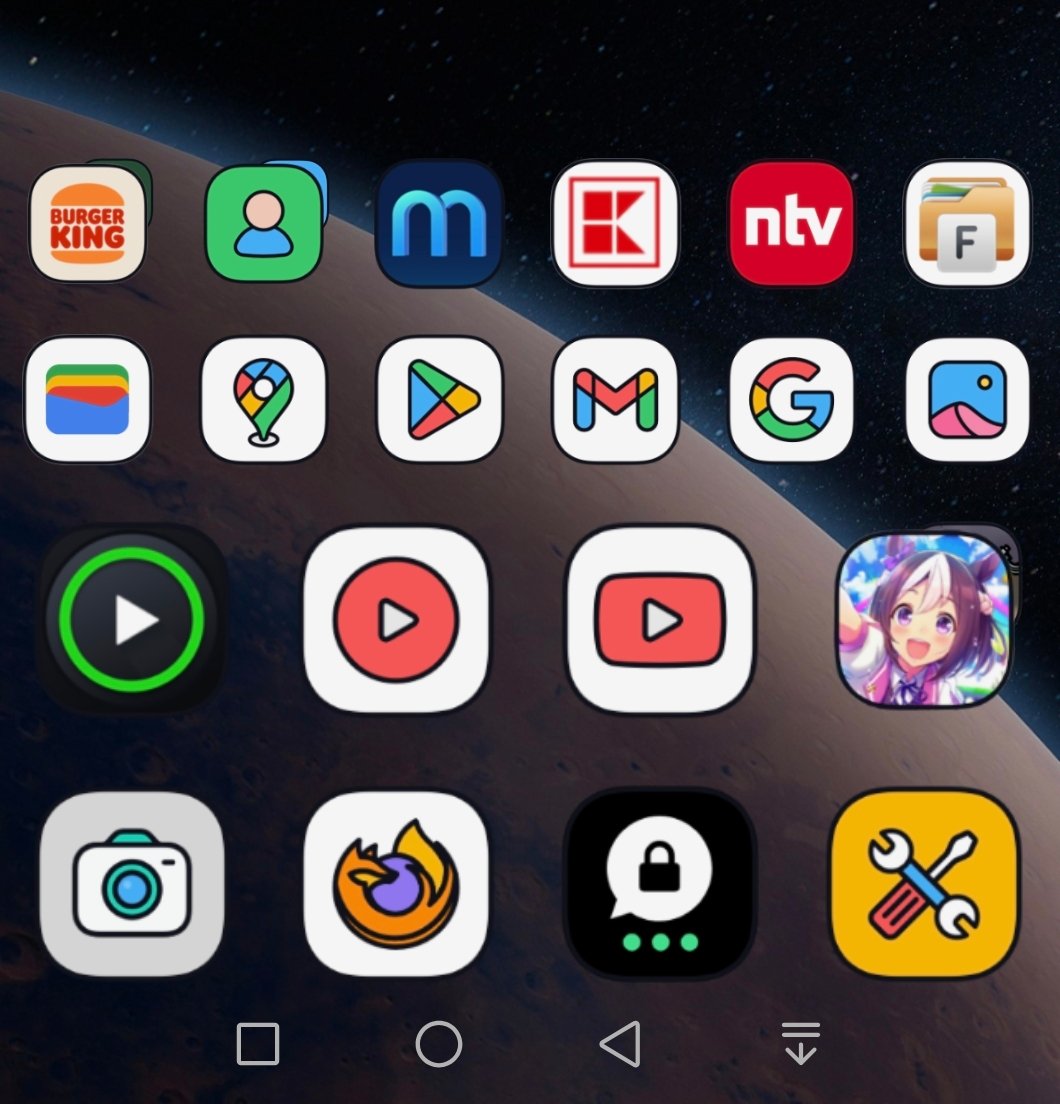Open the wrench and screwdriver tools app
Screen dimensions: 1060x1104
(925, 884)
